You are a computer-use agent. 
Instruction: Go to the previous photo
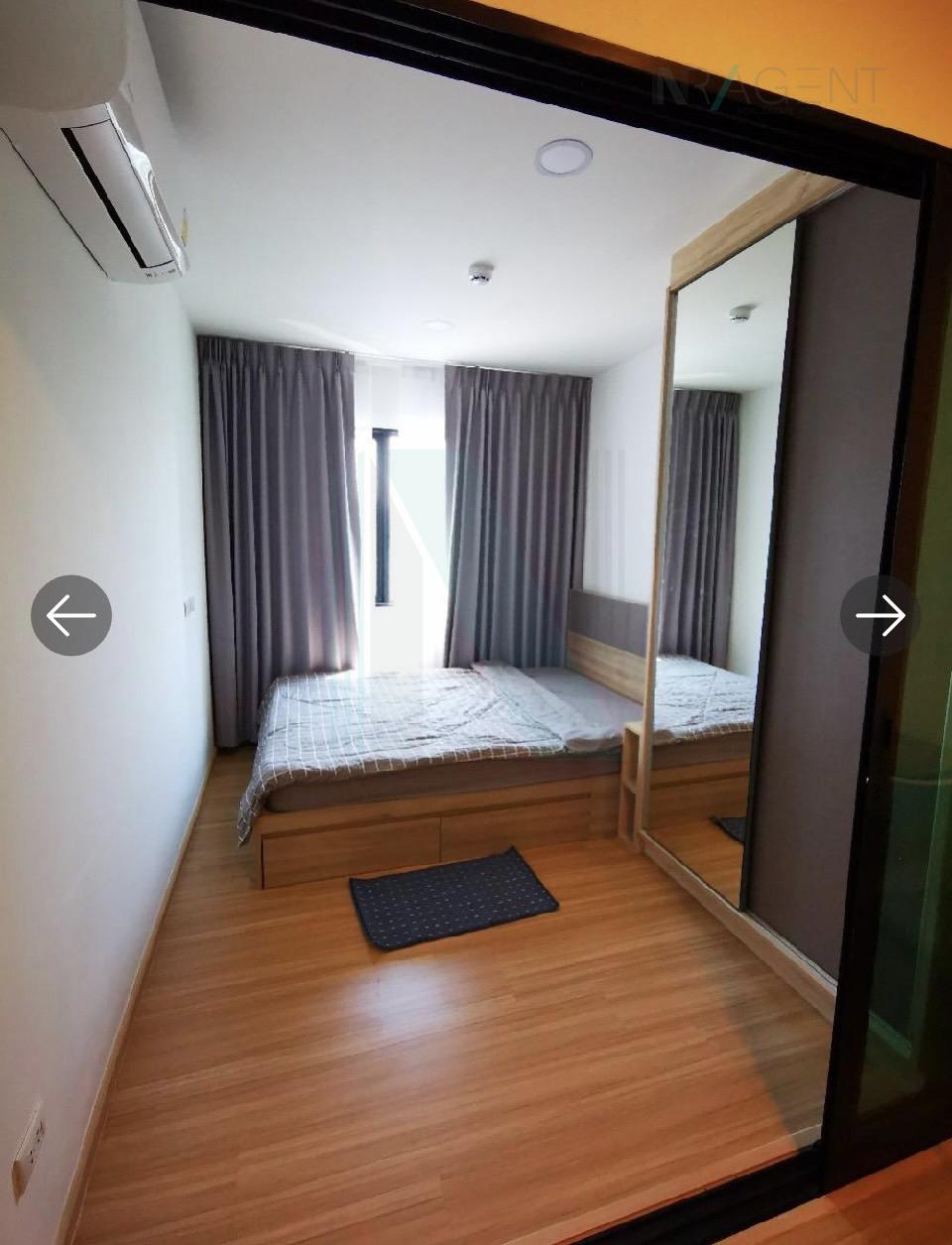(71, 615)
